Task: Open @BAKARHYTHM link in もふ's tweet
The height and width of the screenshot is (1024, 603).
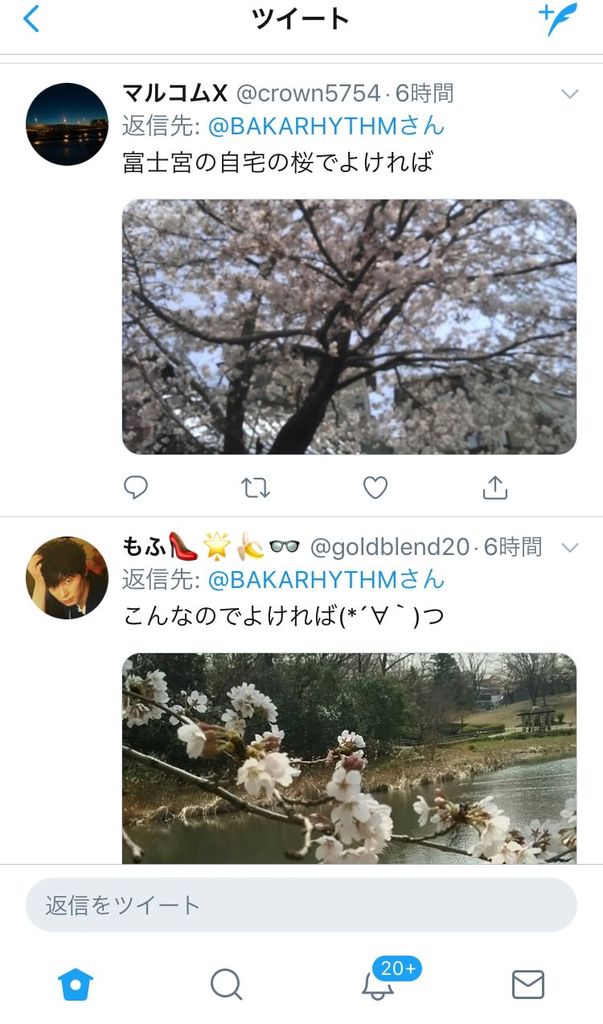Action: [x=325, y=580]
